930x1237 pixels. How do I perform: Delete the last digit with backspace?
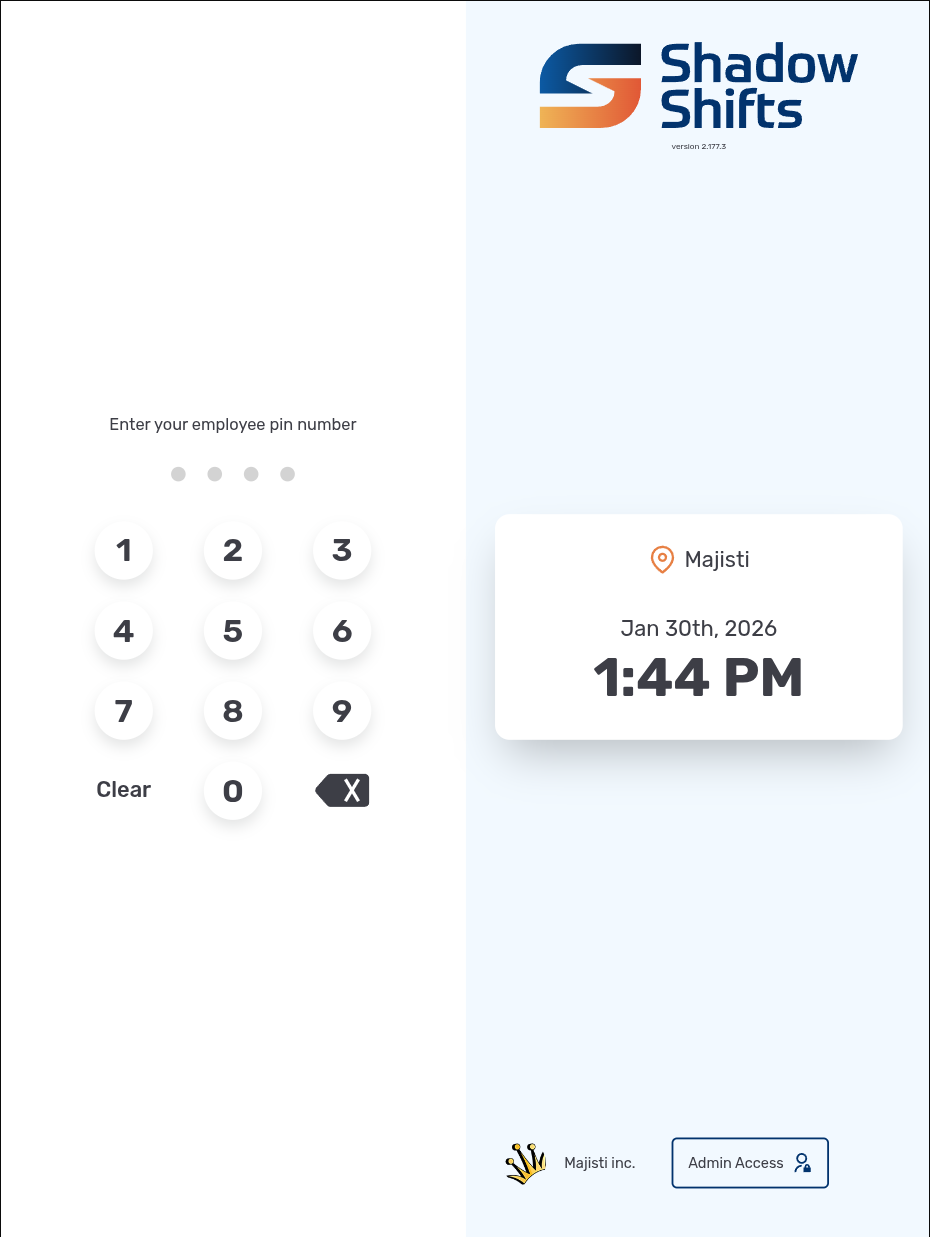click(x=342, y=791)
